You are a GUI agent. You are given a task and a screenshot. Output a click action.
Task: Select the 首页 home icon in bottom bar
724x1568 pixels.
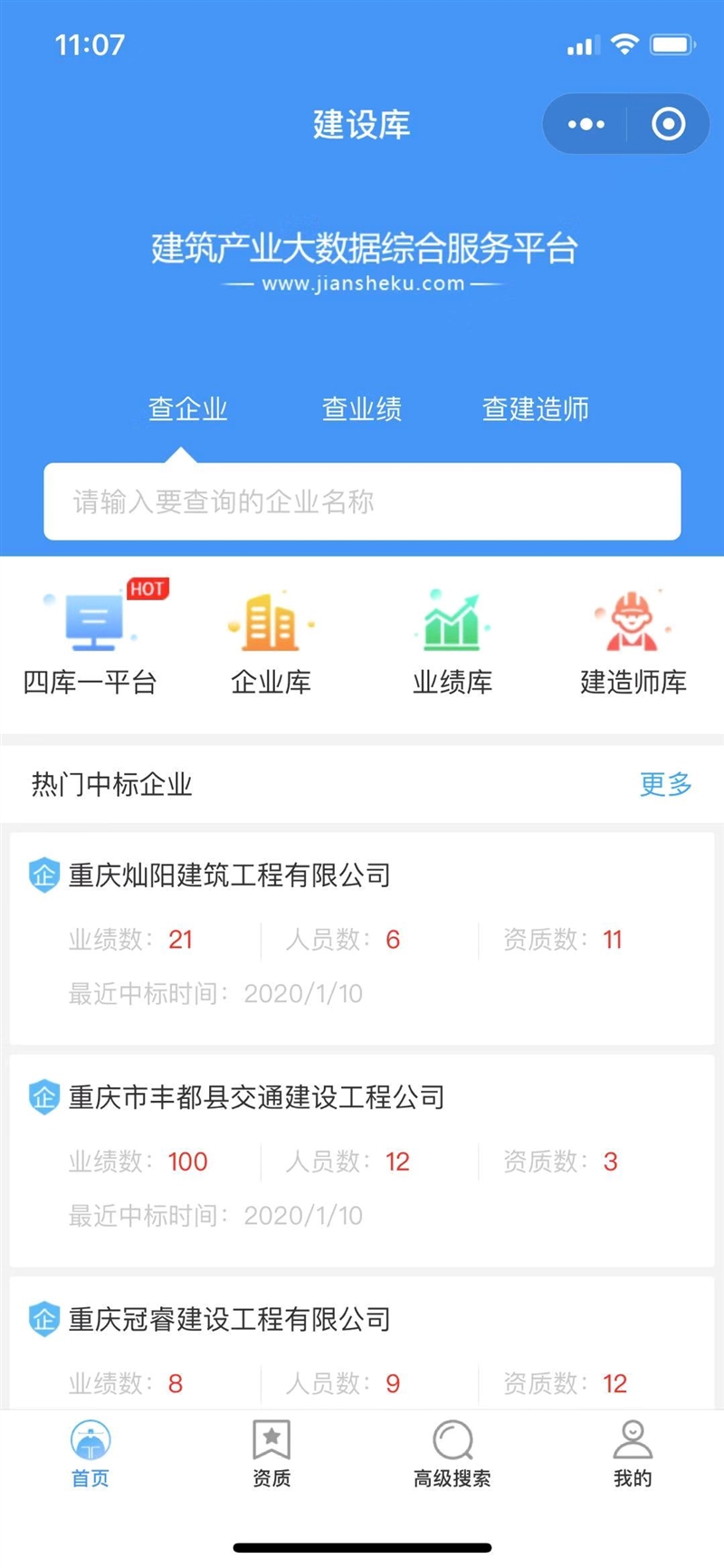coord(90,1439)
